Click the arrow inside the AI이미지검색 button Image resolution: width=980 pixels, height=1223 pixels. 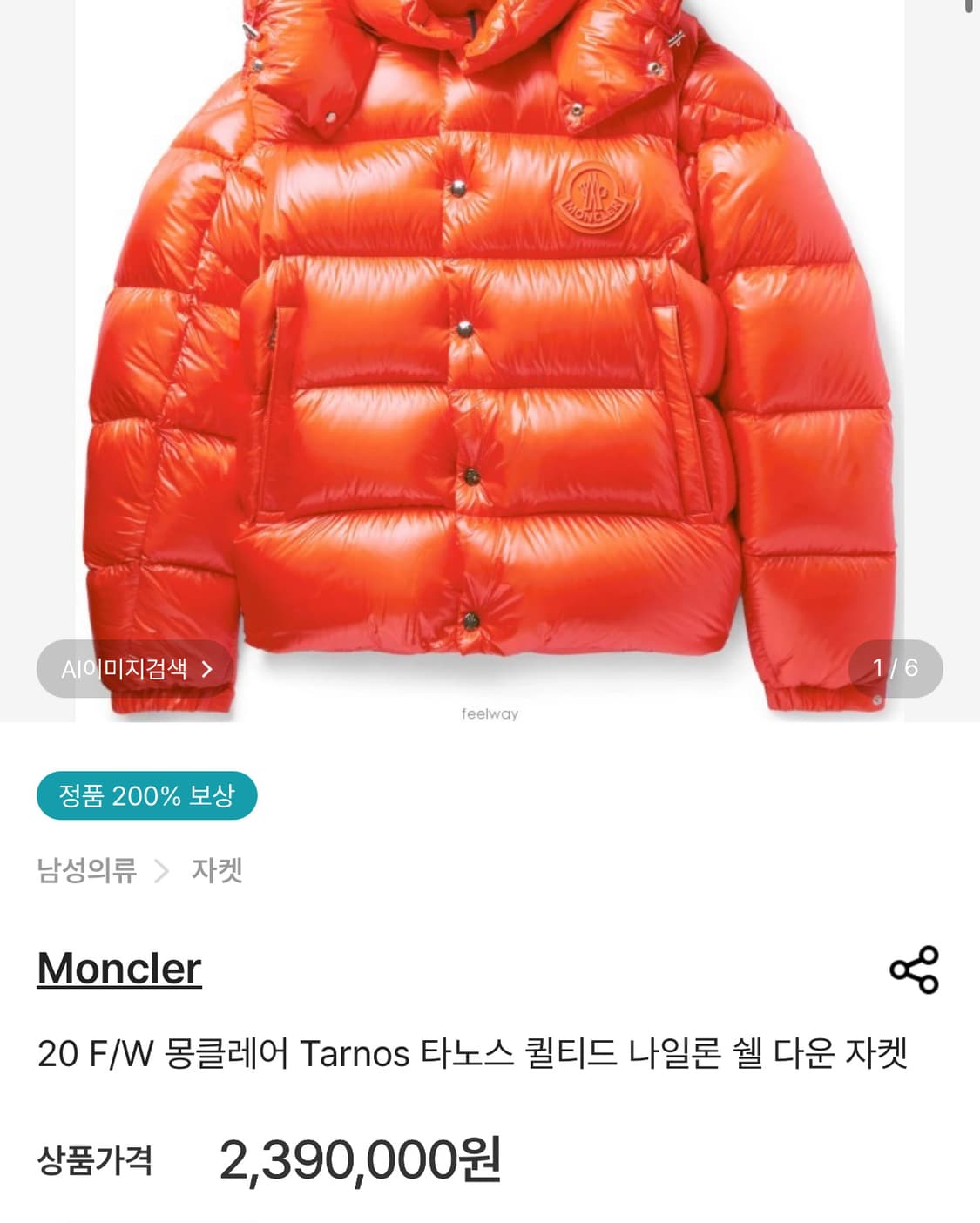pyautogui.click(x=206, y=669)
